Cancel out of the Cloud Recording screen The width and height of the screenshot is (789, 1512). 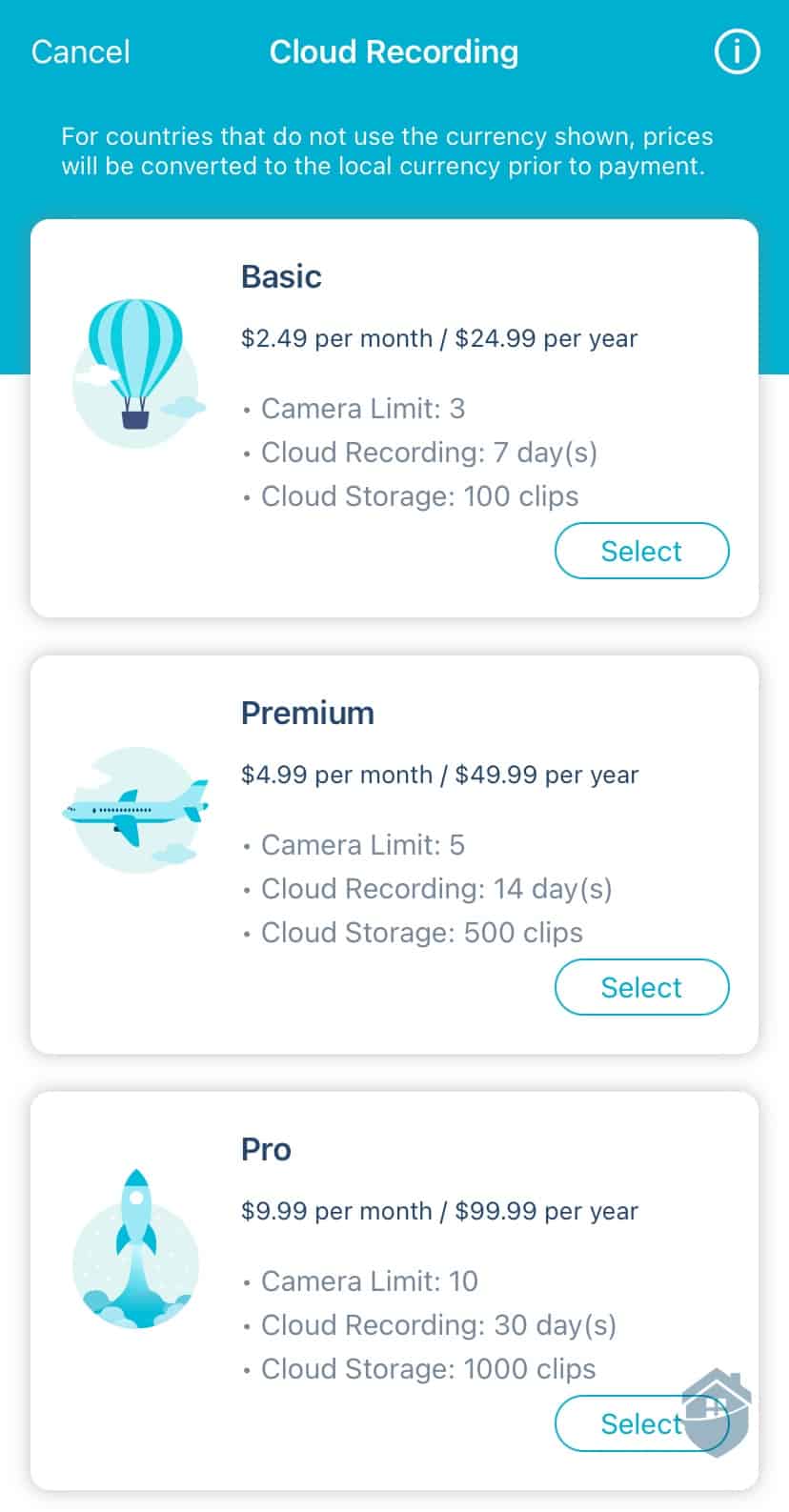pyautogui.click(x=80, y=51)
